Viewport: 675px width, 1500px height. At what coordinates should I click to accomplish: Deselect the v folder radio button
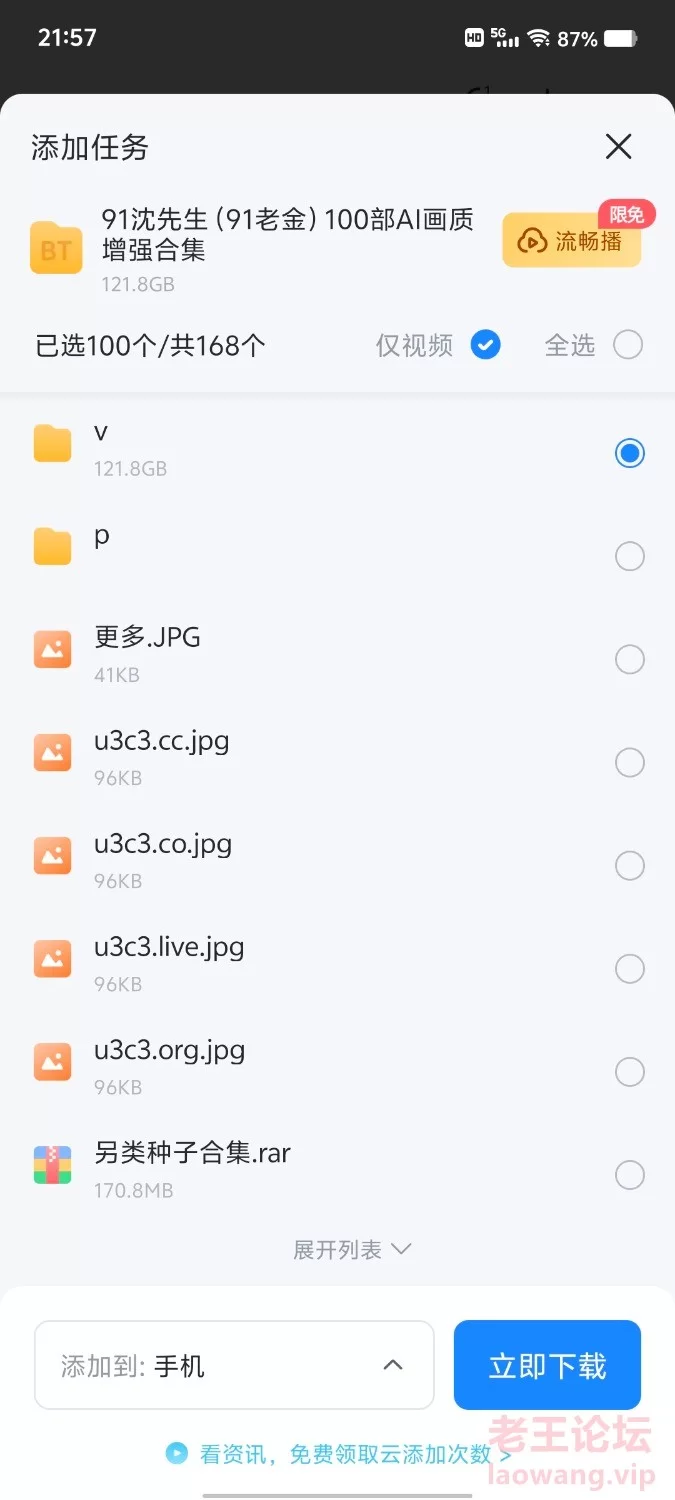pos(630,453)
